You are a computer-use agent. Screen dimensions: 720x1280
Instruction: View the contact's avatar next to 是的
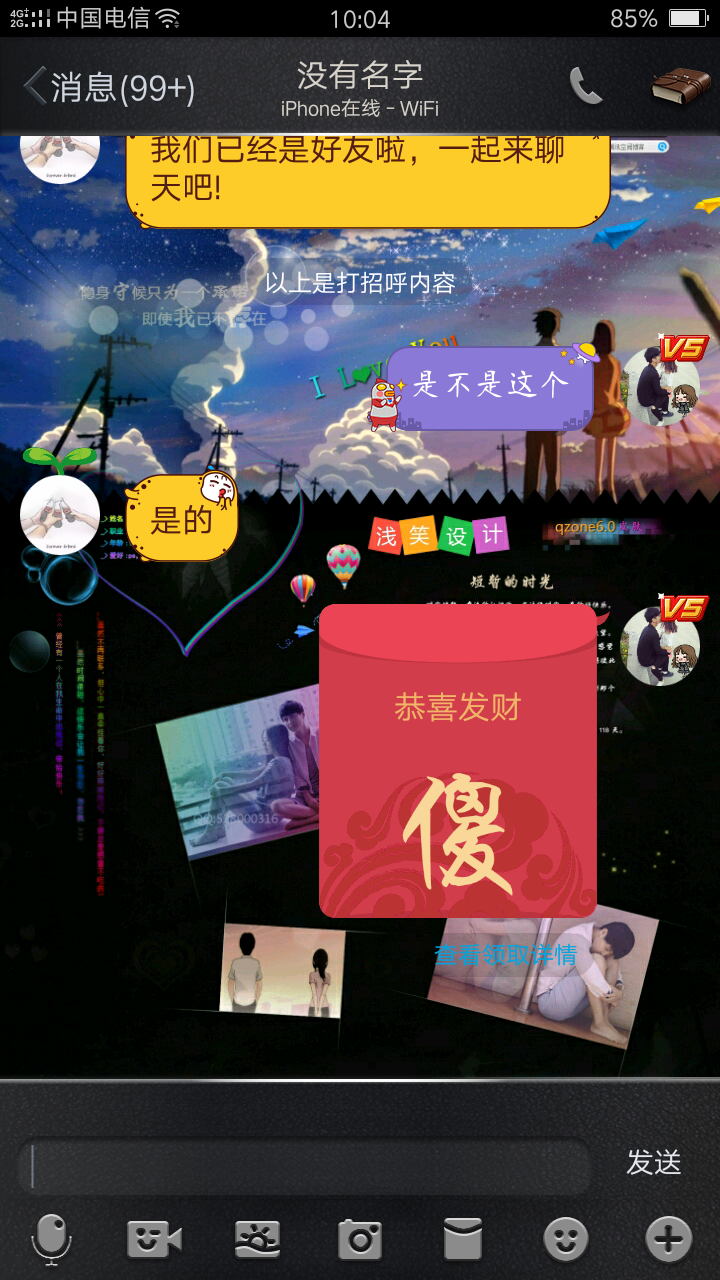pyautogui.click(x=60, y=514)
